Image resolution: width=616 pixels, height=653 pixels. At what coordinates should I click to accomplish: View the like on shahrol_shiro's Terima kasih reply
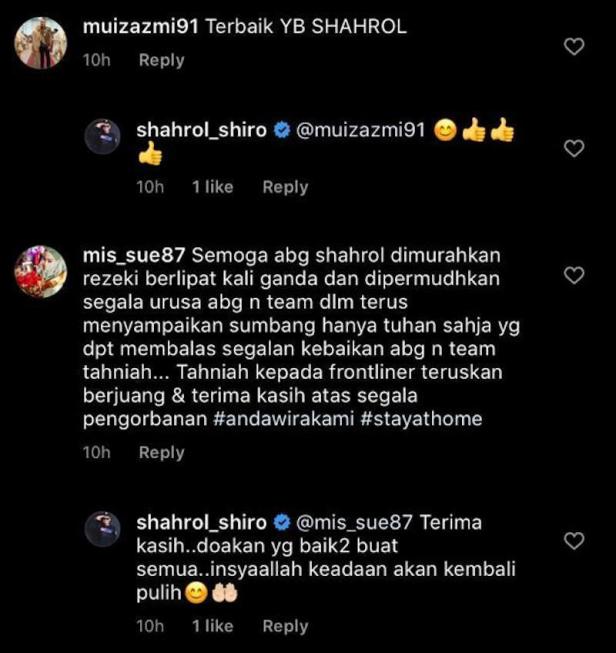click(x=212, y=626)
